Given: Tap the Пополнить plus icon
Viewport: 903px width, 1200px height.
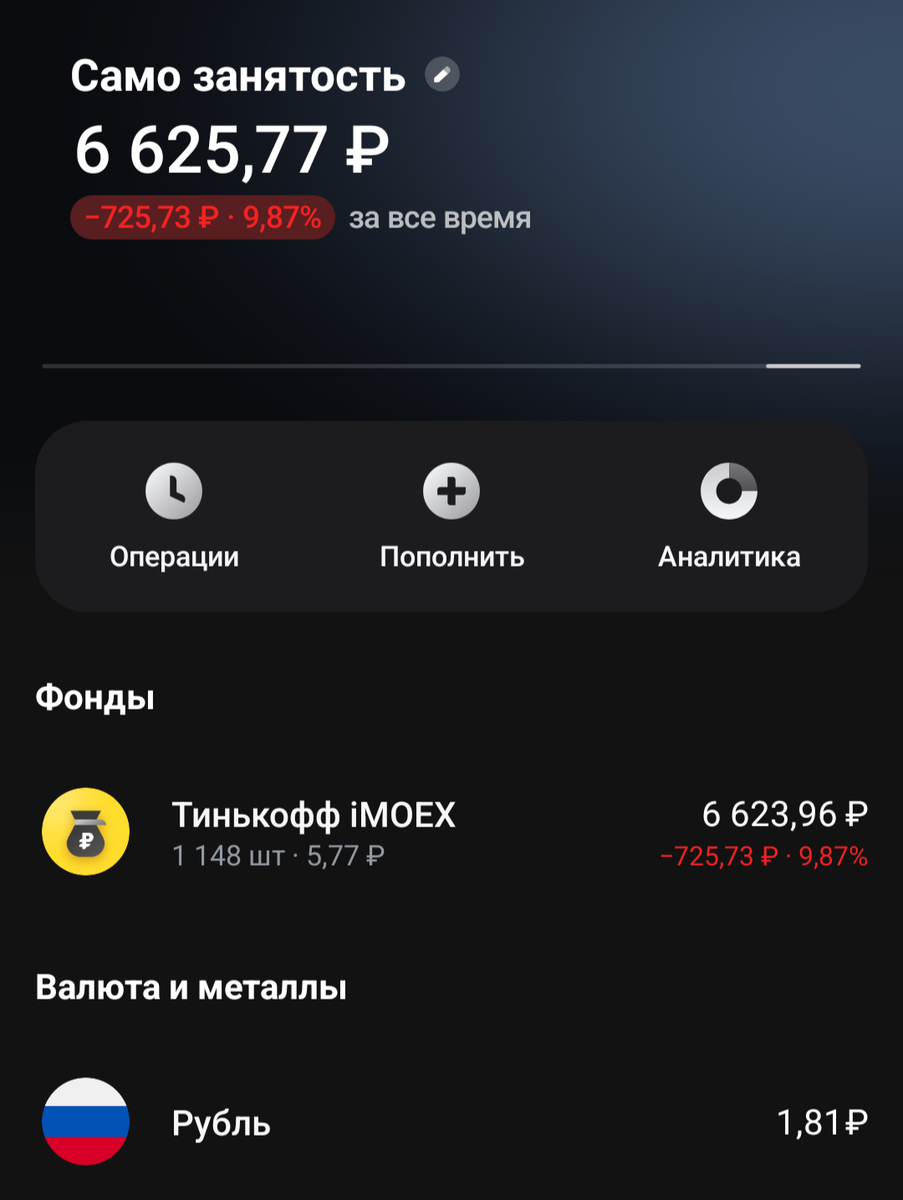Looking at the screenshot, I should point(452,491).
